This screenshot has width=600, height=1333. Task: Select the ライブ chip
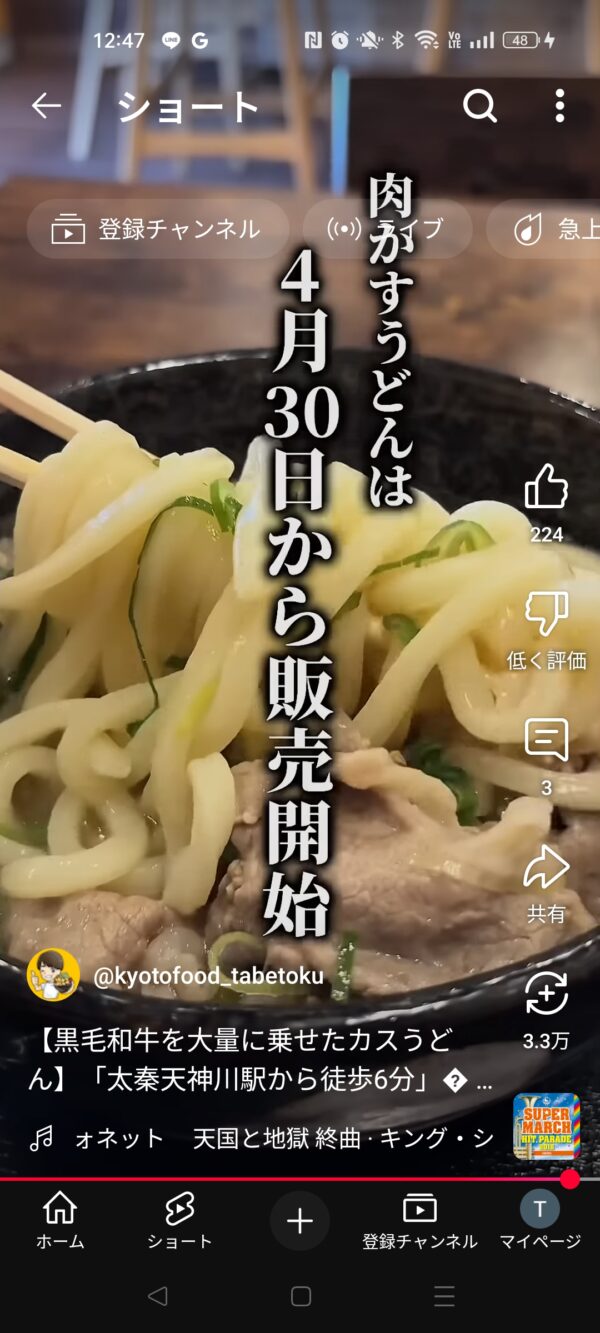pyautogui.click(x=387, y=229)
